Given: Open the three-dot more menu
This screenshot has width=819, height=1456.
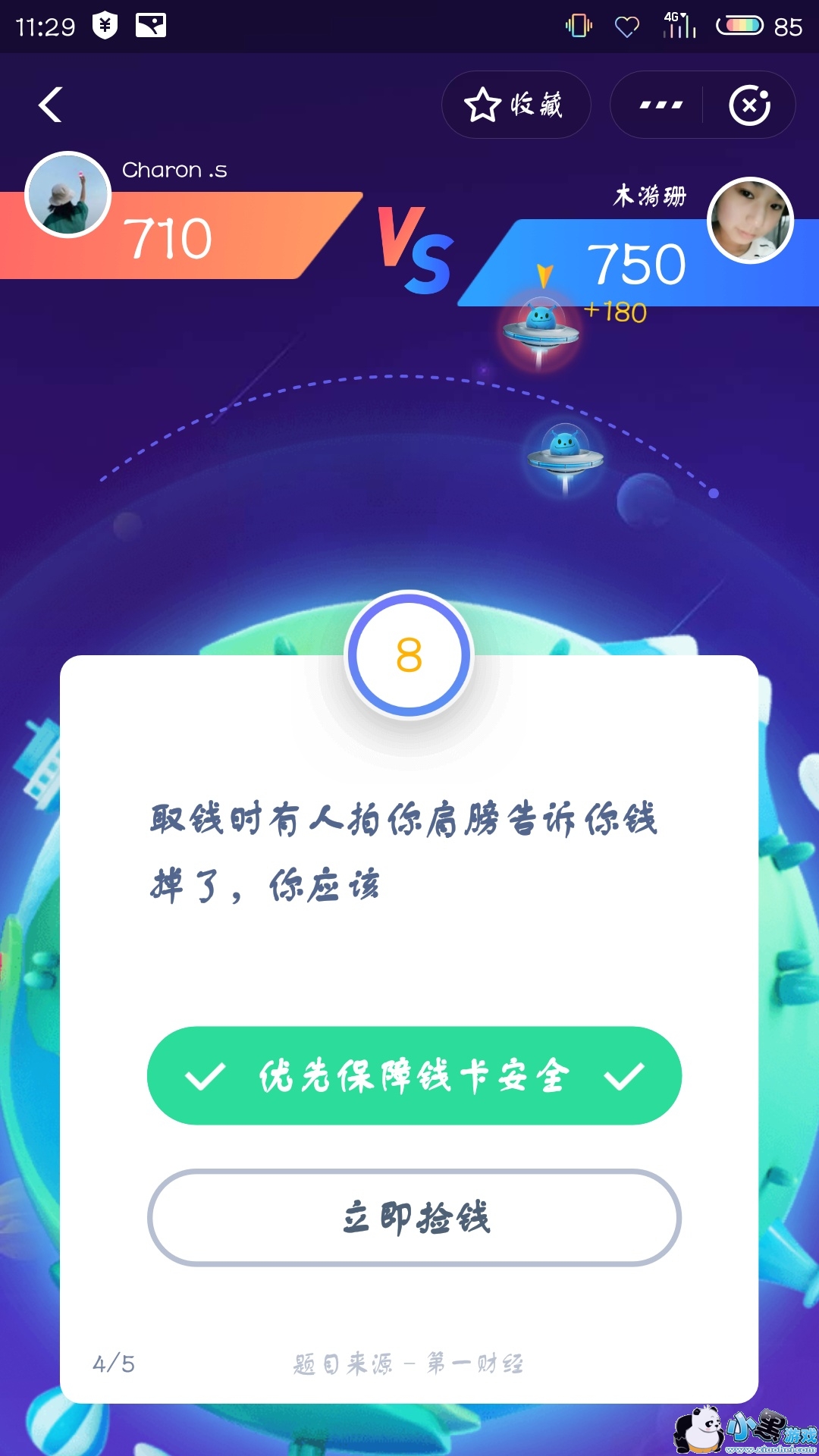Looking at the screenshot, I should [661, 105].
